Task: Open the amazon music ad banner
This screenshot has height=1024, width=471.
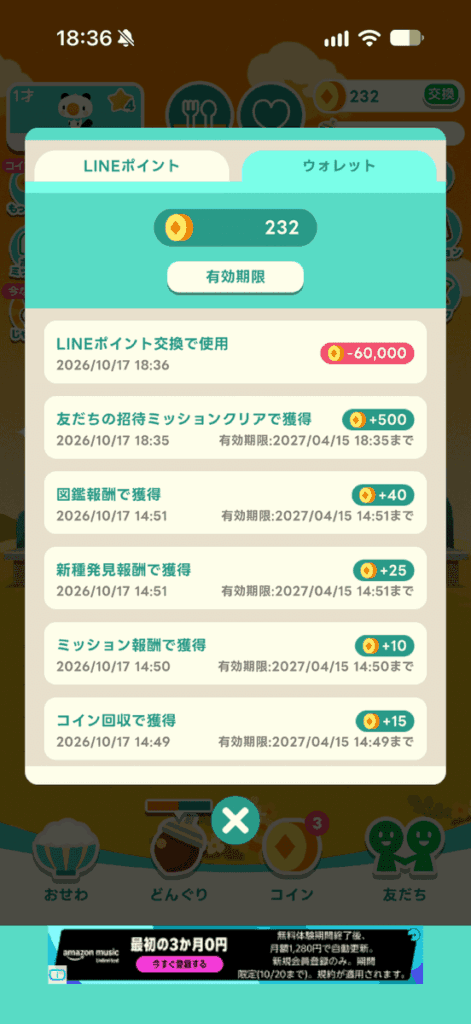Action: (x=235, y=954)
